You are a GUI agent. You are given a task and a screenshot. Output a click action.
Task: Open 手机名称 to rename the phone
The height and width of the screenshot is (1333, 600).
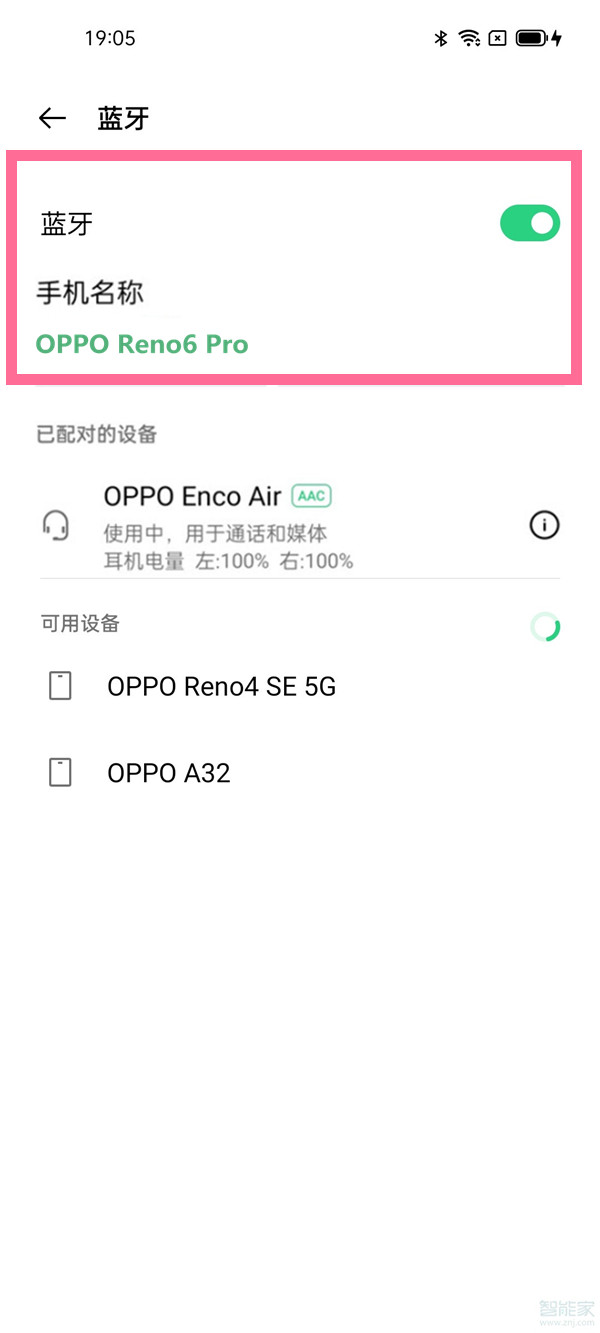coord(142,318)
